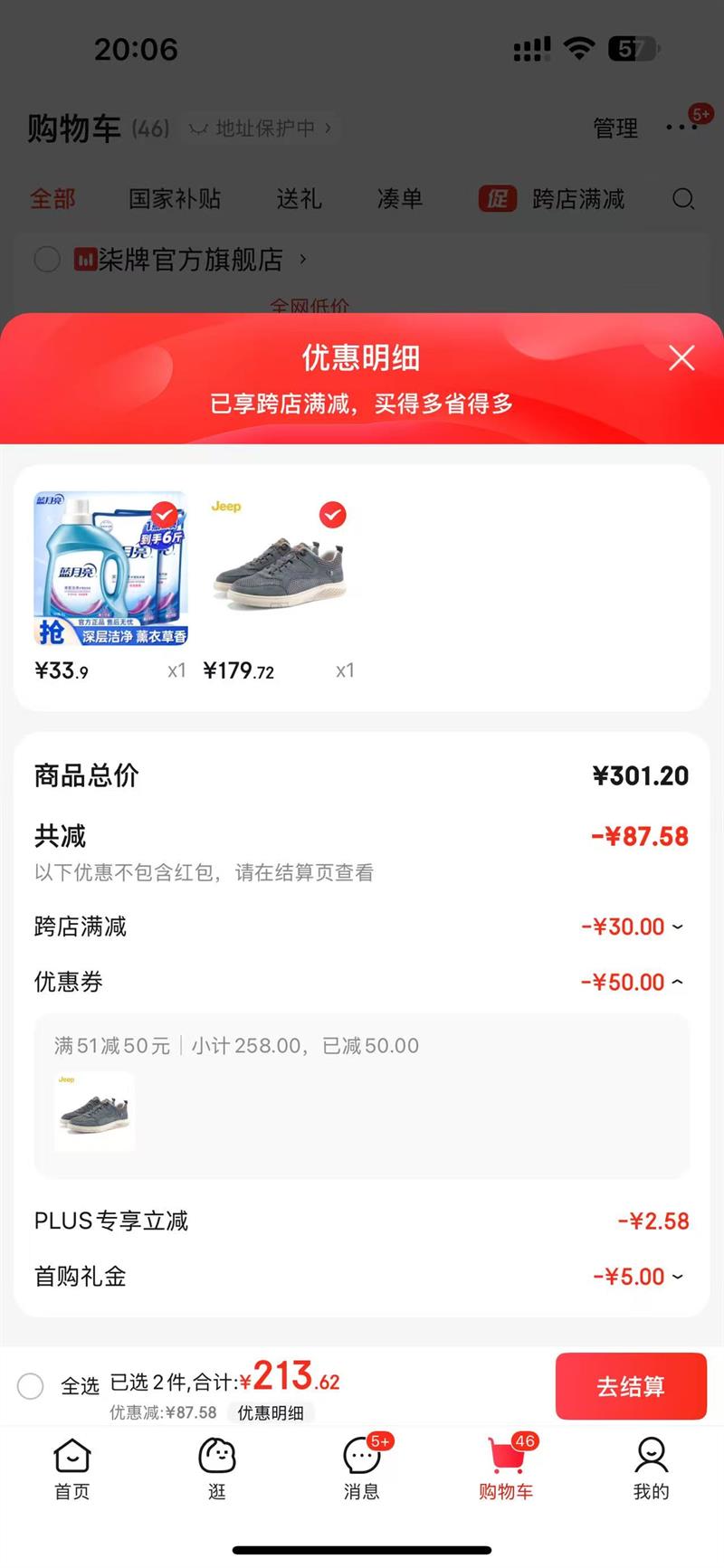Image resolution: width=724 pixels, height=1568 pixels.
Task: Toggle the 全选 select-all checkbox
Action: (31, 1385)
